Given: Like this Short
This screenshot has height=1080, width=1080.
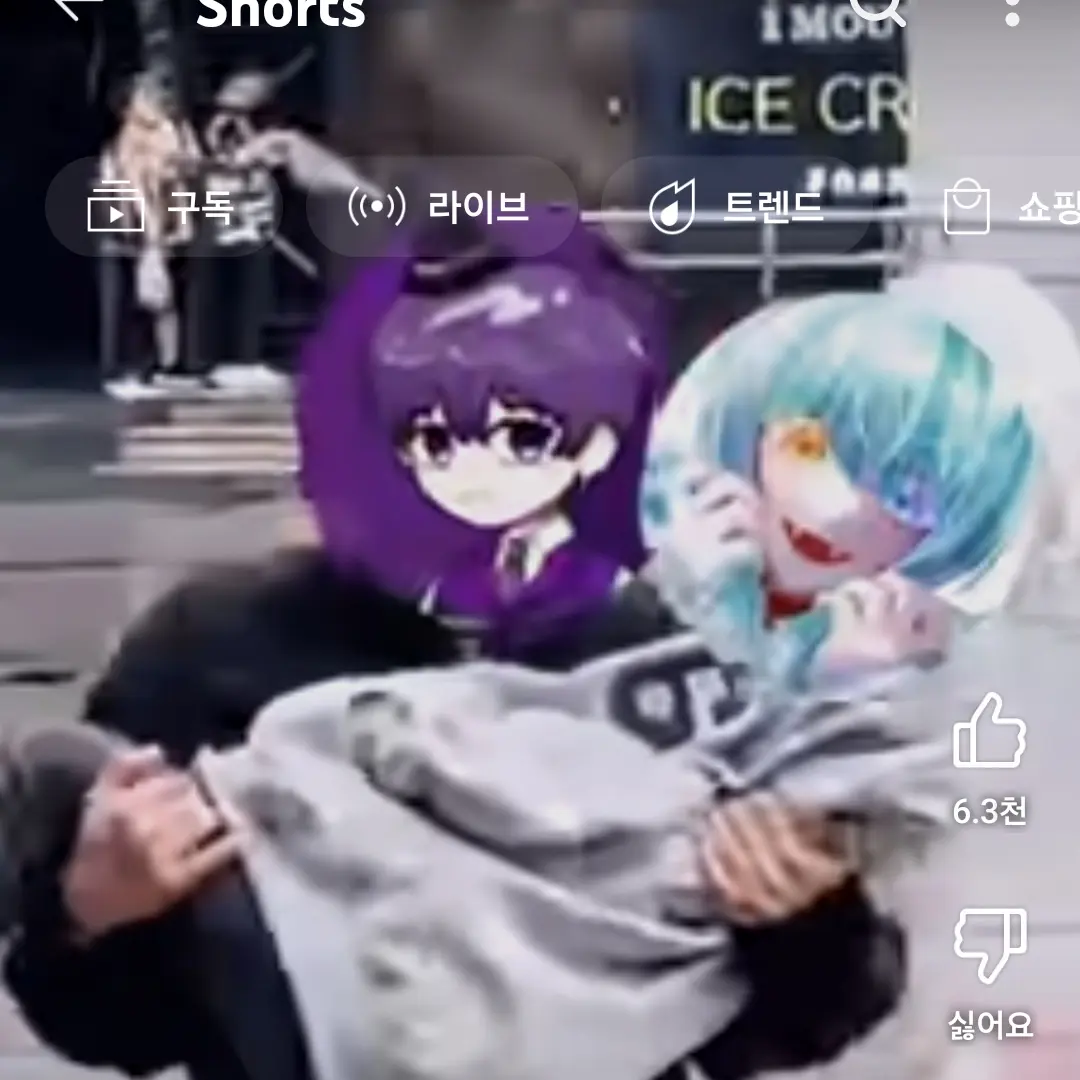Looking at the screenshot, I should tap(989, 732).
